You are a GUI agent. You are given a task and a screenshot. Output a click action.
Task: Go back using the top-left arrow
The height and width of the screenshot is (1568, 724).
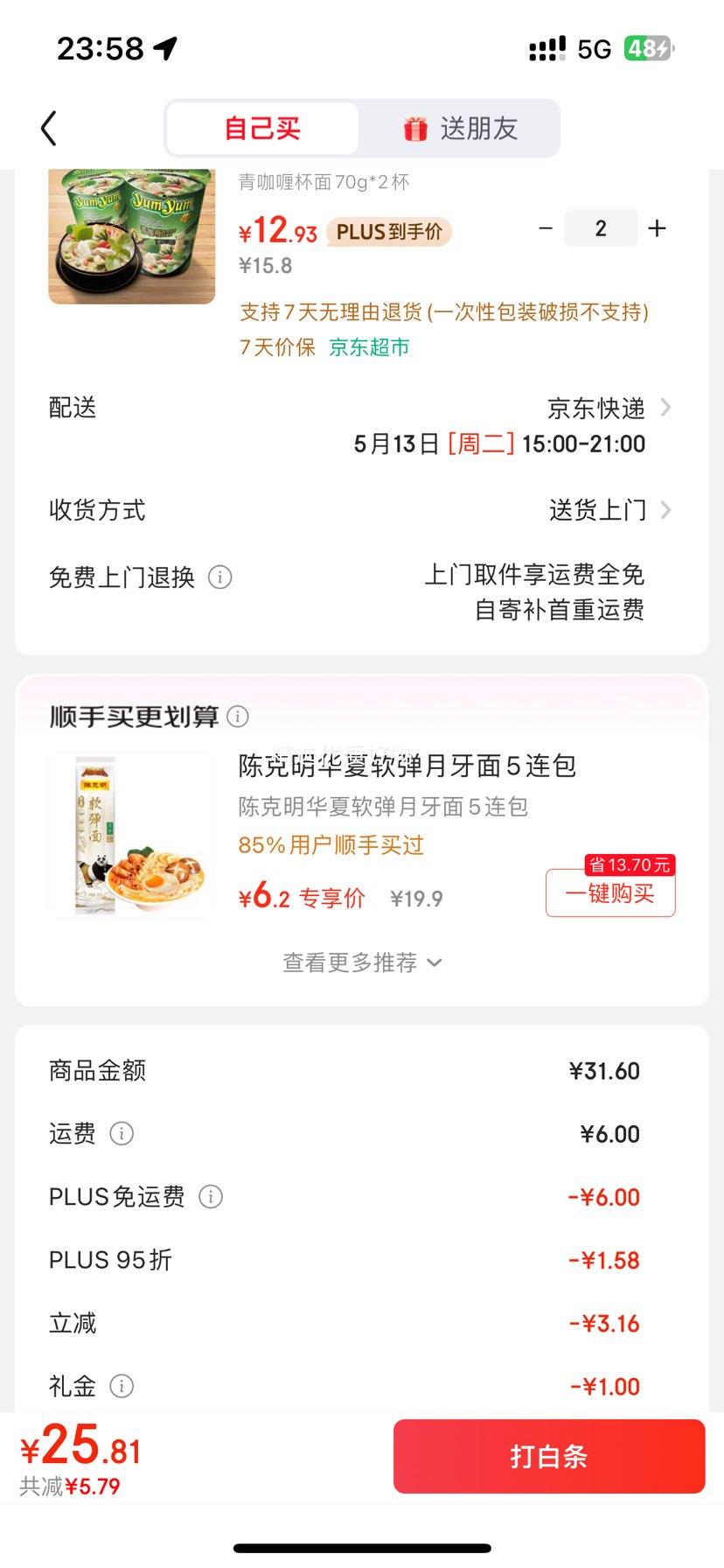pos(49,129)
